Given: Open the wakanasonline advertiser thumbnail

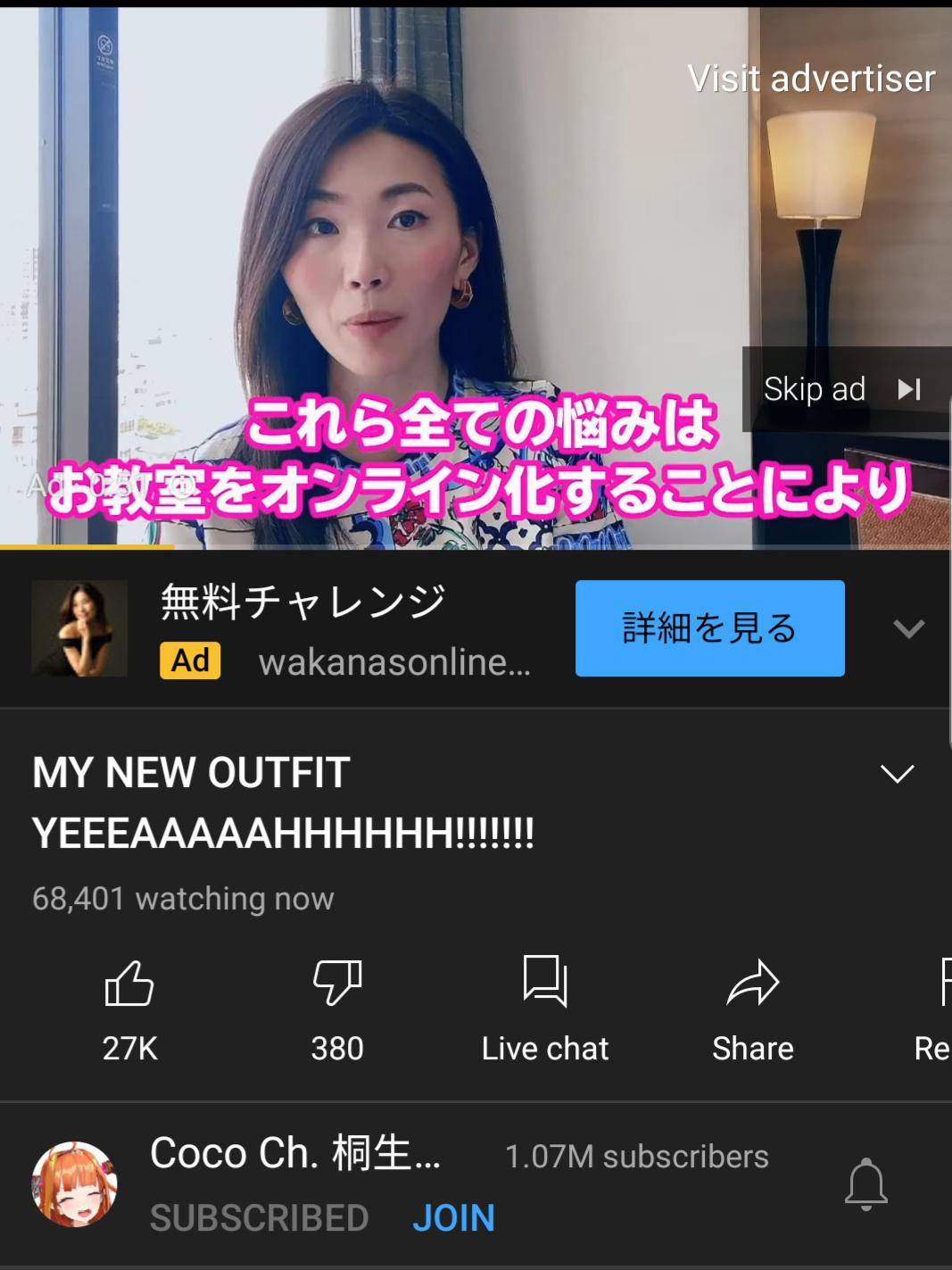Looking at the screenshot, I should [x=79, y=628].
